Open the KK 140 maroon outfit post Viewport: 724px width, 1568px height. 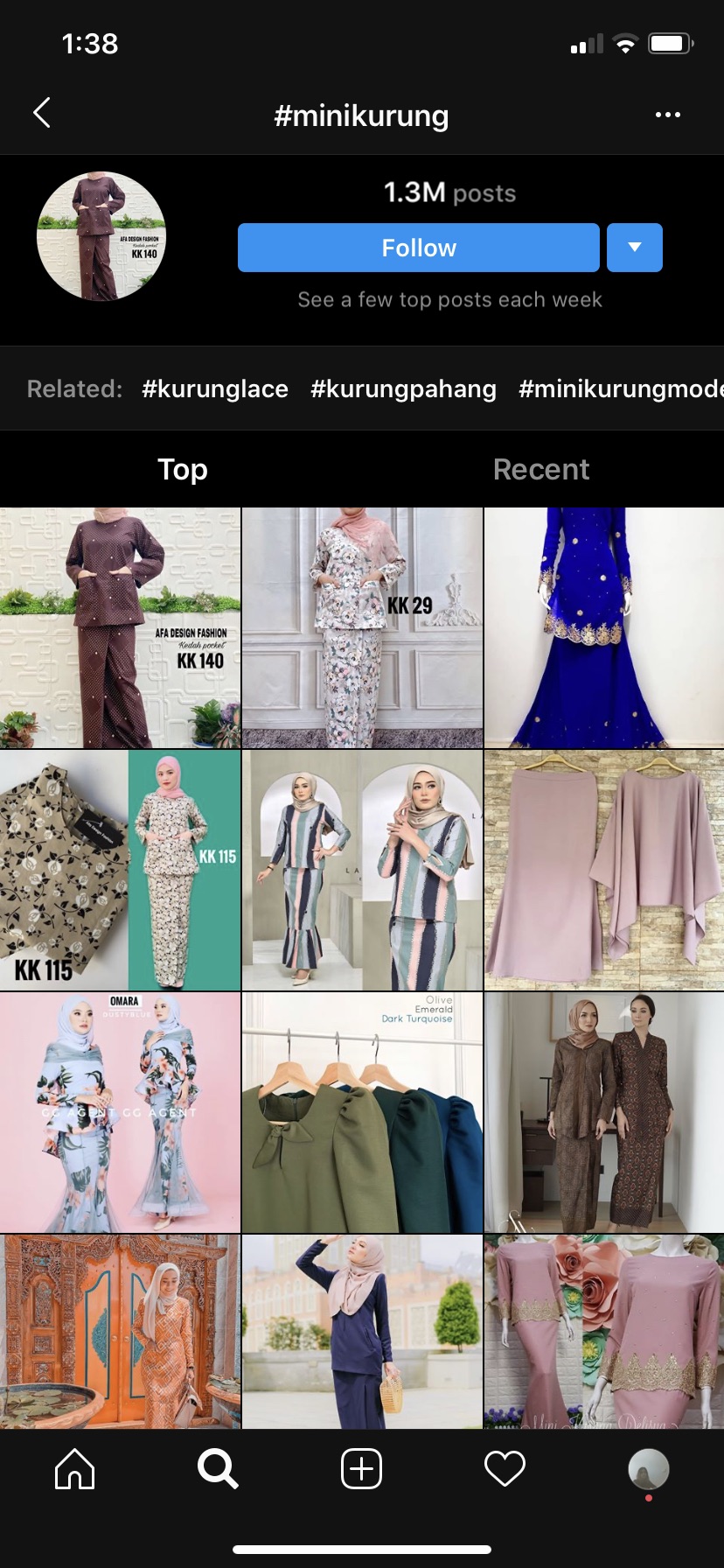point(120,628)
